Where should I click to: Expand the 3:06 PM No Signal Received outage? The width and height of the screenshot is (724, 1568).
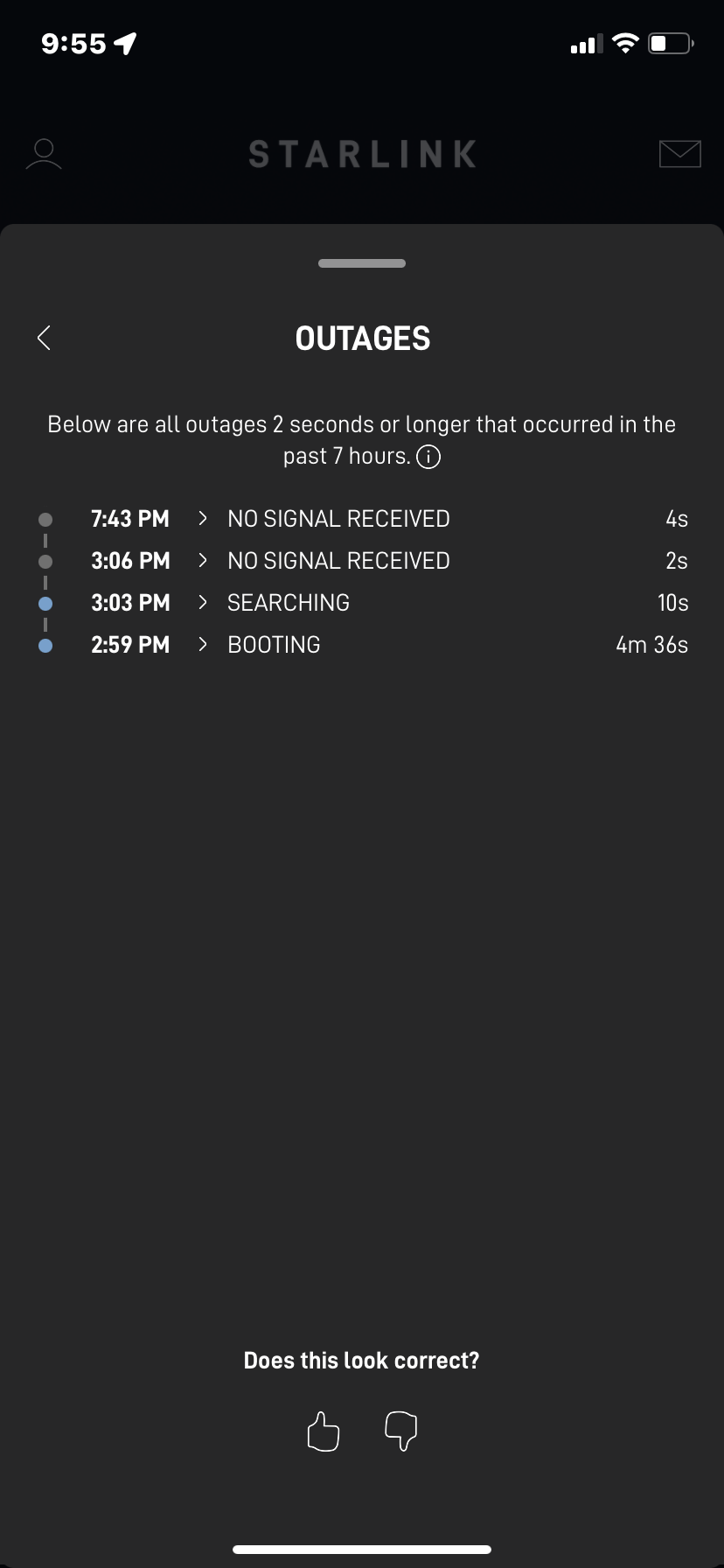pos(203,561)
